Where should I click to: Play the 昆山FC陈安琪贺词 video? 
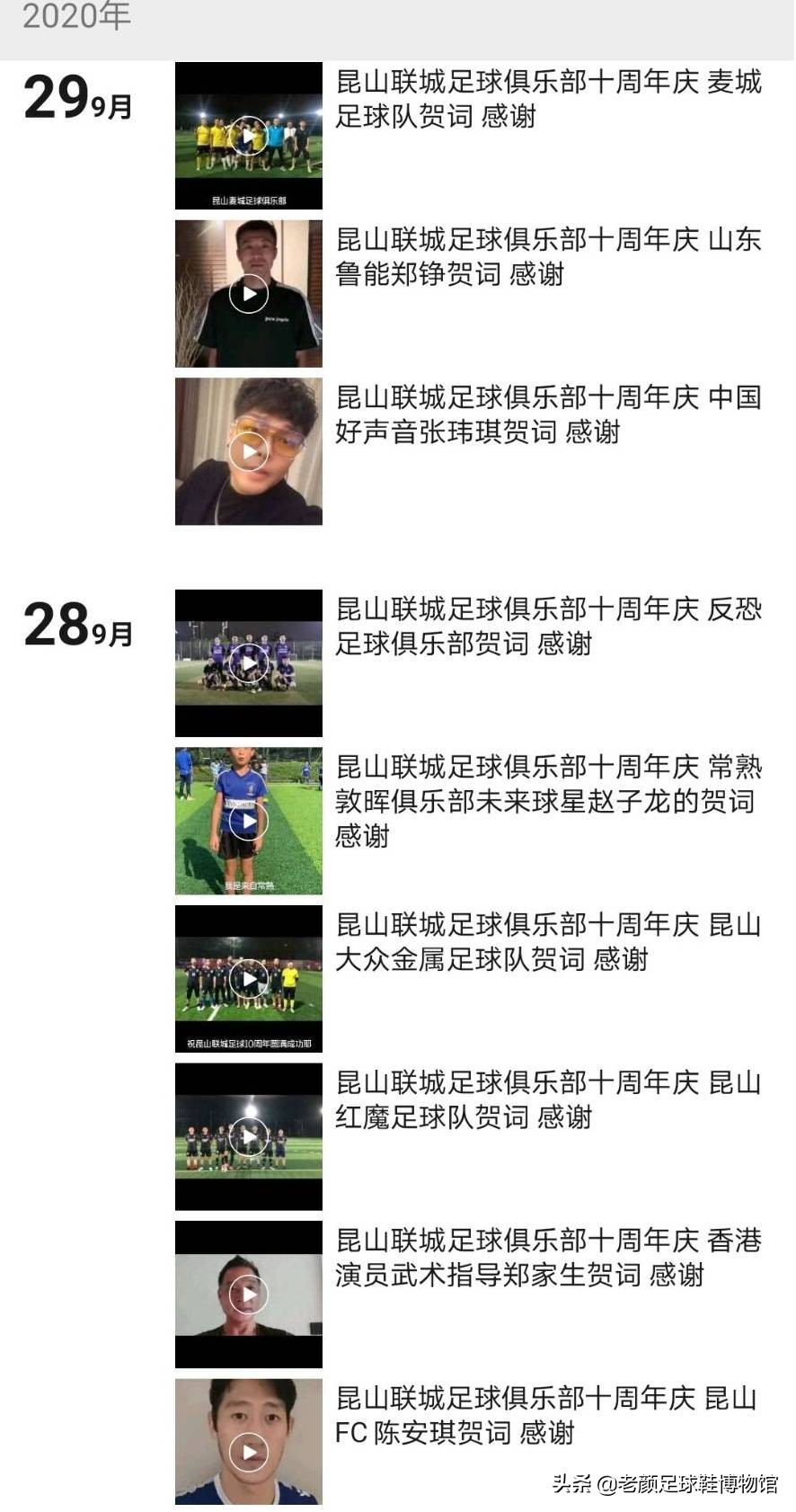pyautogui.click(x=249, y=1452)
